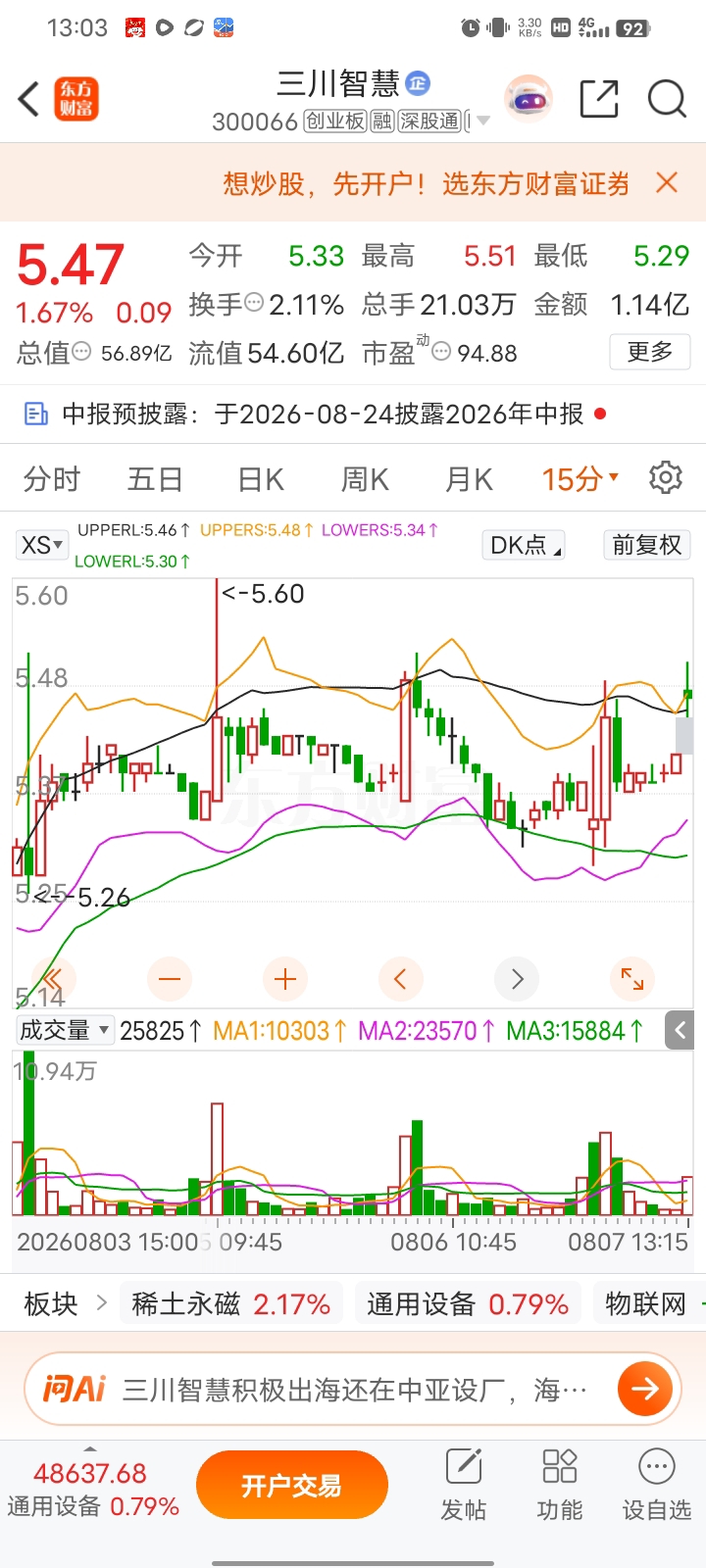The image size is (706, 1568).
Task: Tap 更多 for more quote details
Action: (650, 352)
